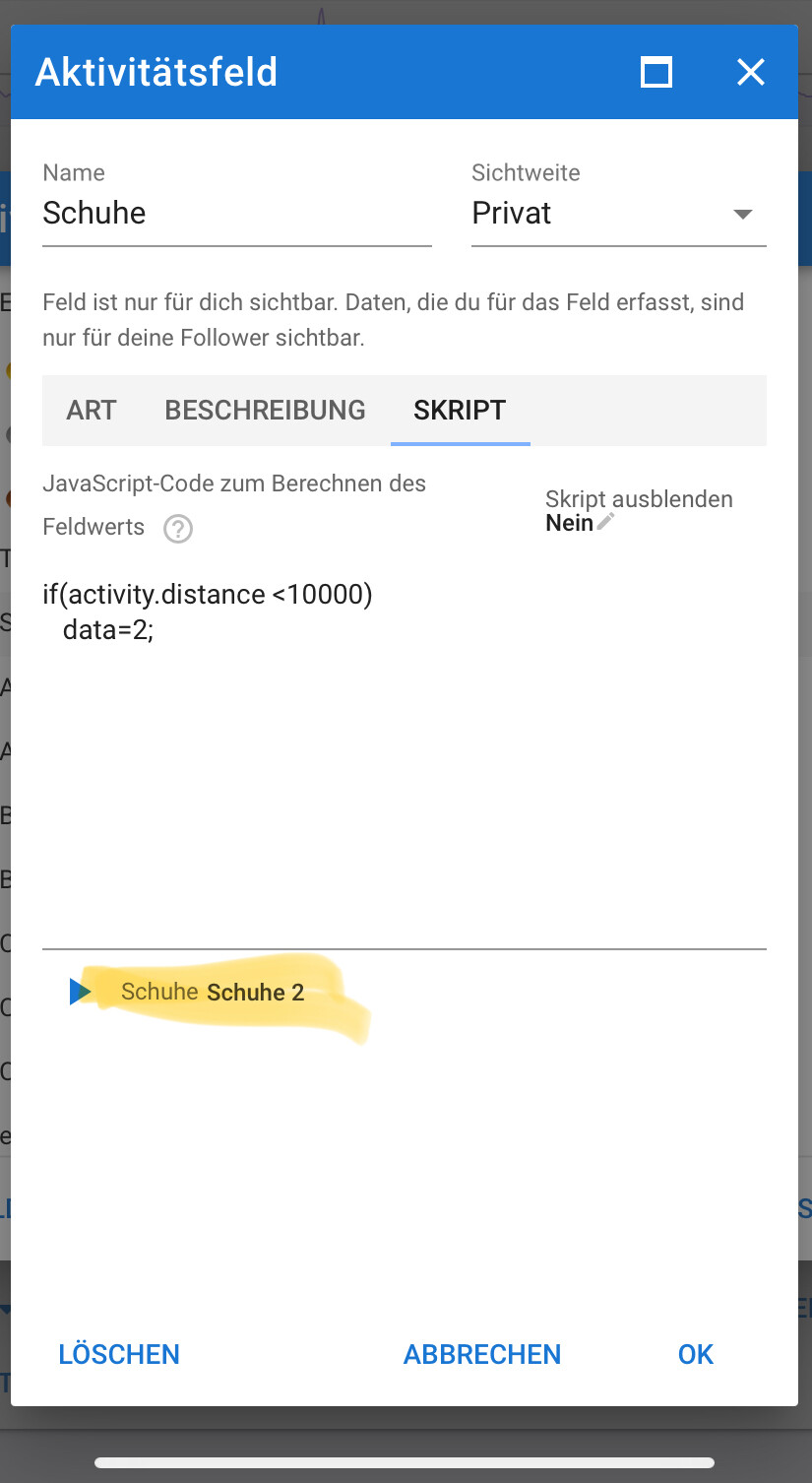Close the Aktivitätsfeld dialog

pyautogui.click(x=751, y=72)
